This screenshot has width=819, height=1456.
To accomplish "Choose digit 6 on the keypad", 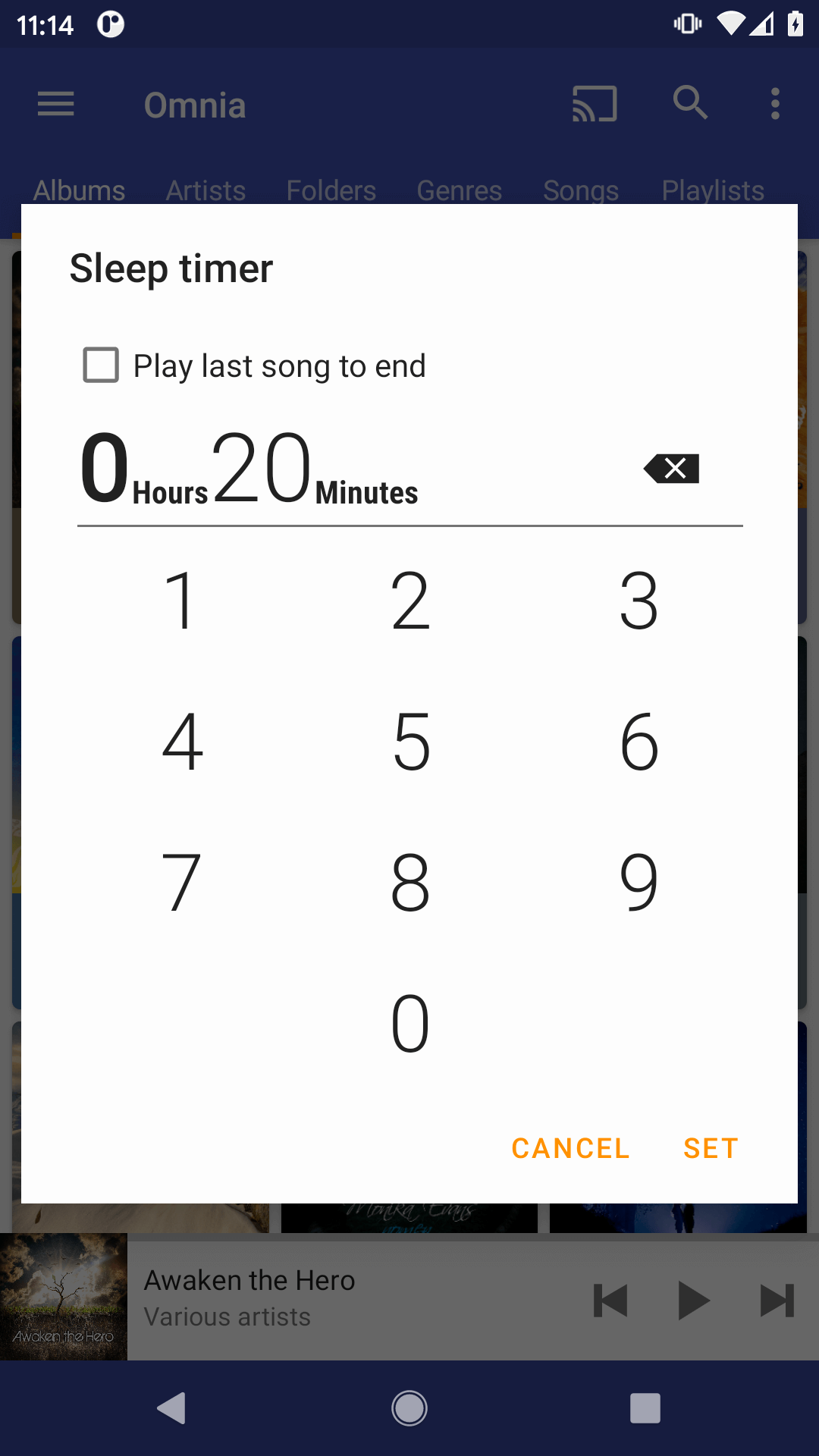I will [639, 742].
